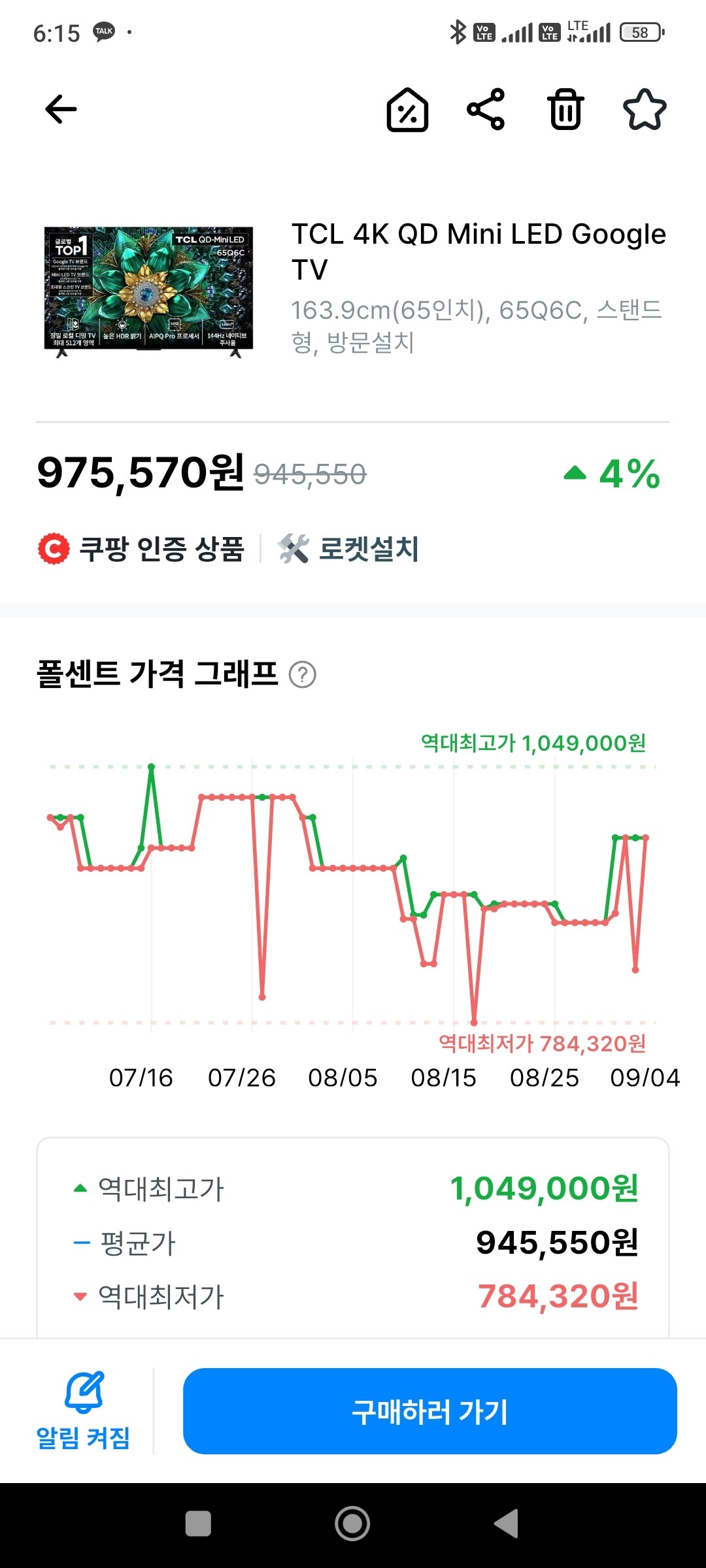The image size is (706, 1568).
Task: Share this TCL TV product
Action: click(486, 109)
